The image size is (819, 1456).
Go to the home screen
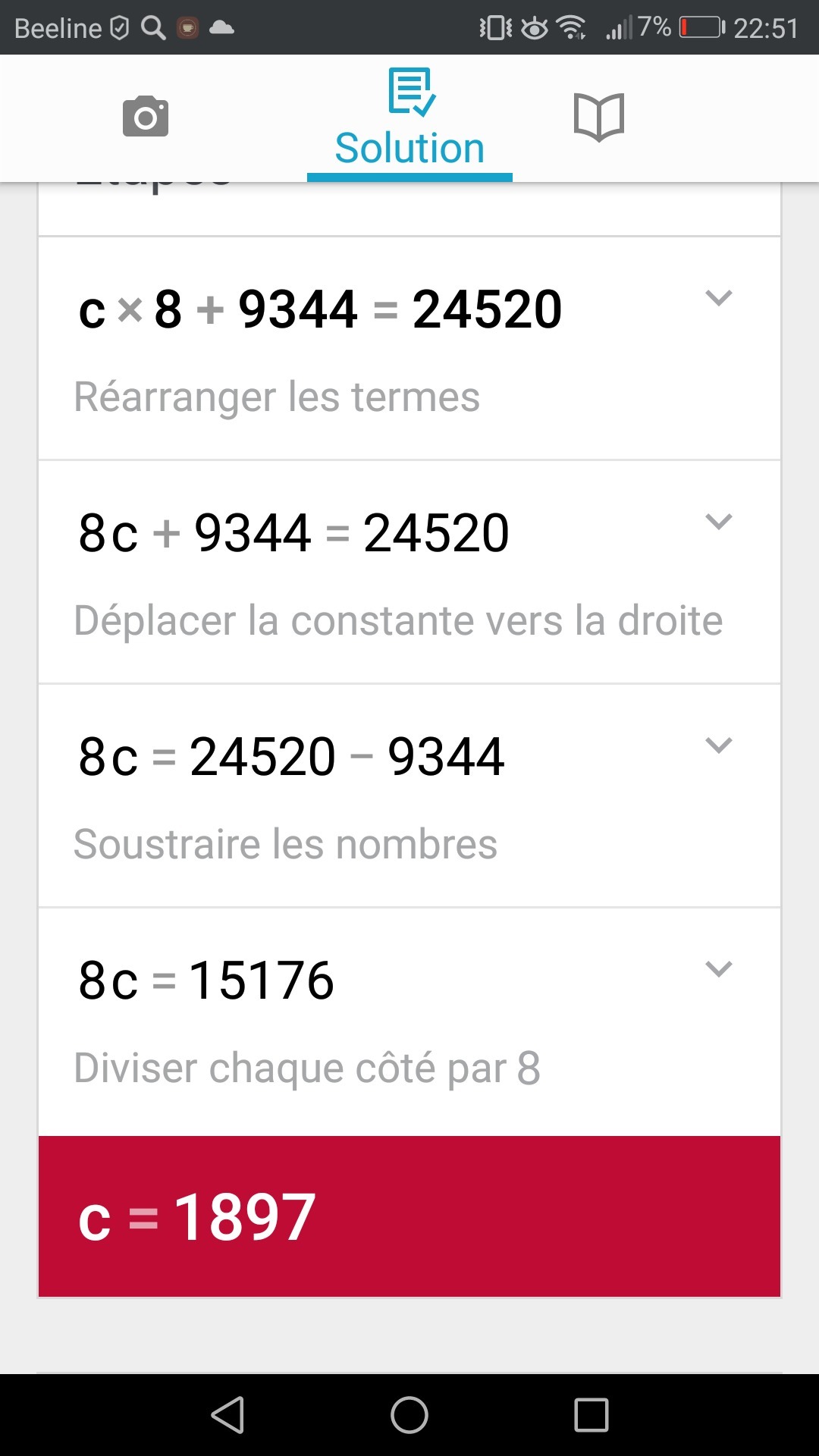409,1415
